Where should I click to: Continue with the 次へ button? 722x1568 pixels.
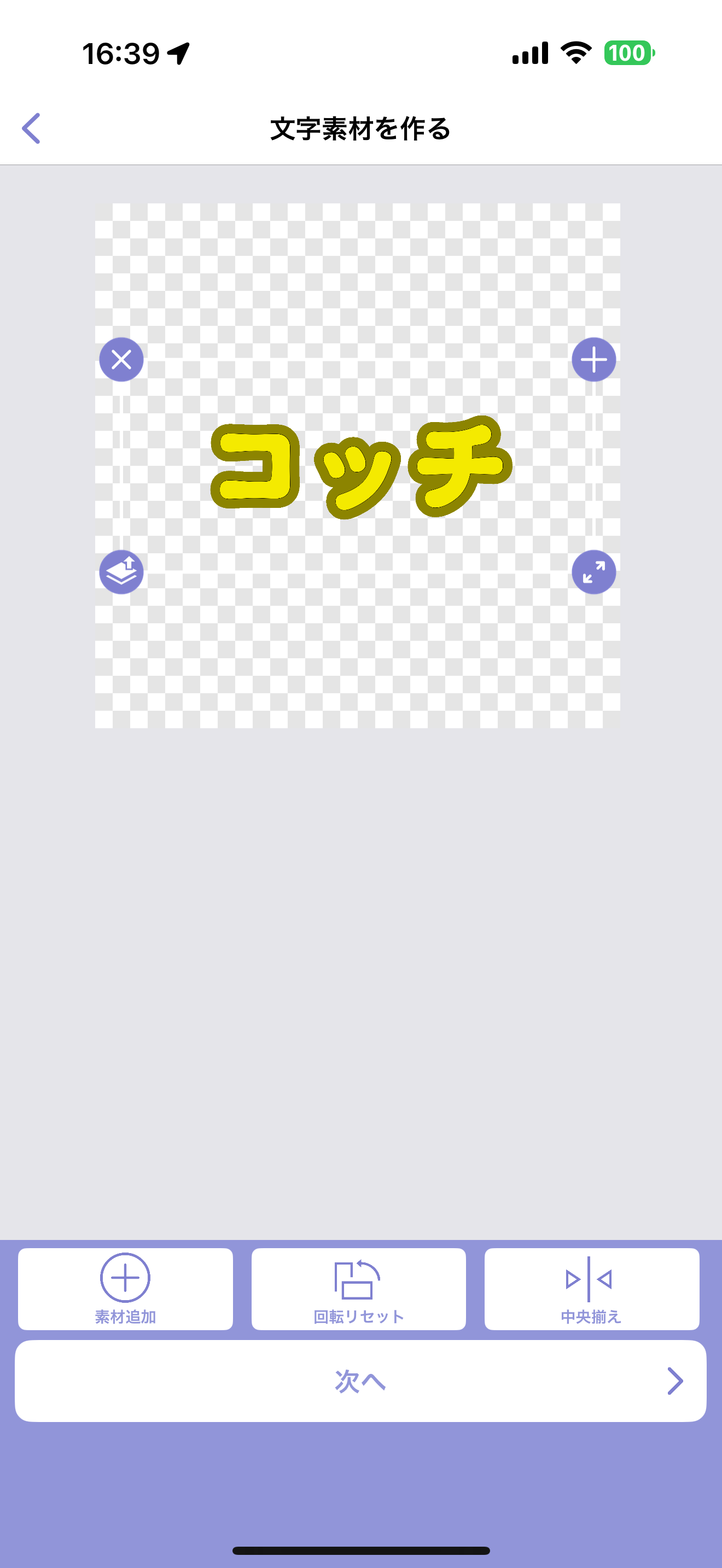pos(360,1381)
